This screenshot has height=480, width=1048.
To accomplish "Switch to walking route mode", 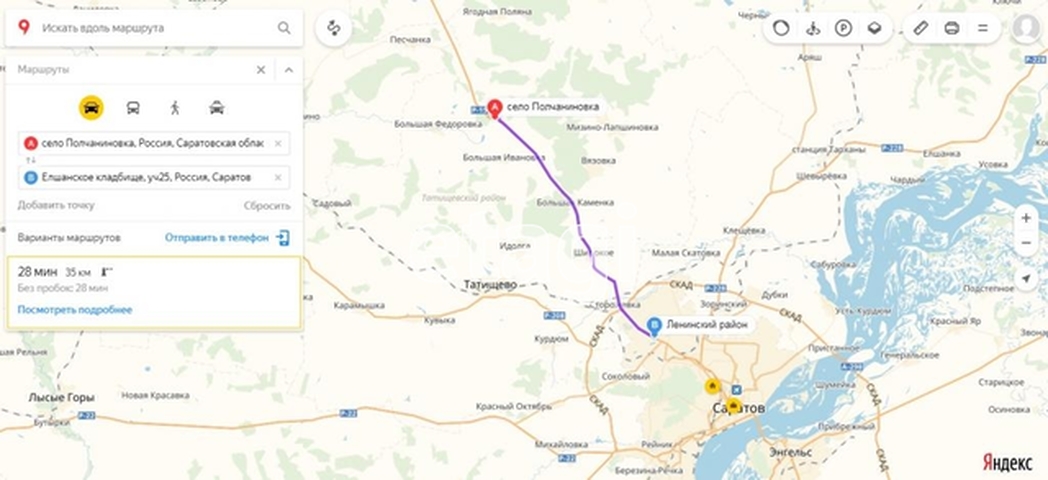I will [175, 107].
